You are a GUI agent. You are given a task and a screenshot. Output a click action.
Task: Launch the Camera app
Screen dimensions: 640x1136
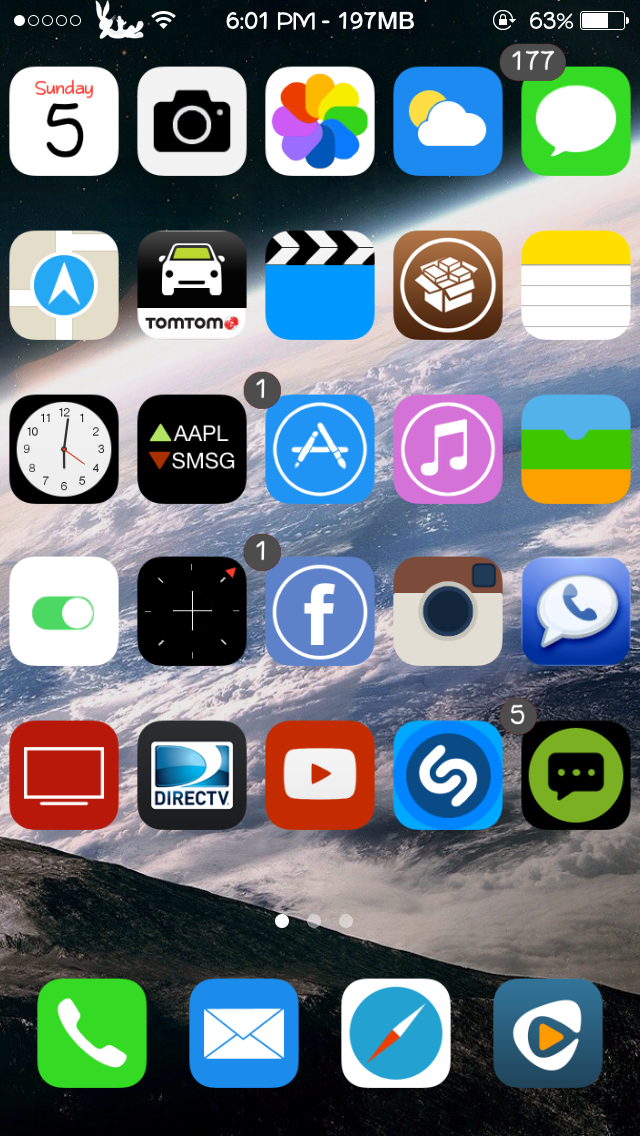[x=192, y=121]
